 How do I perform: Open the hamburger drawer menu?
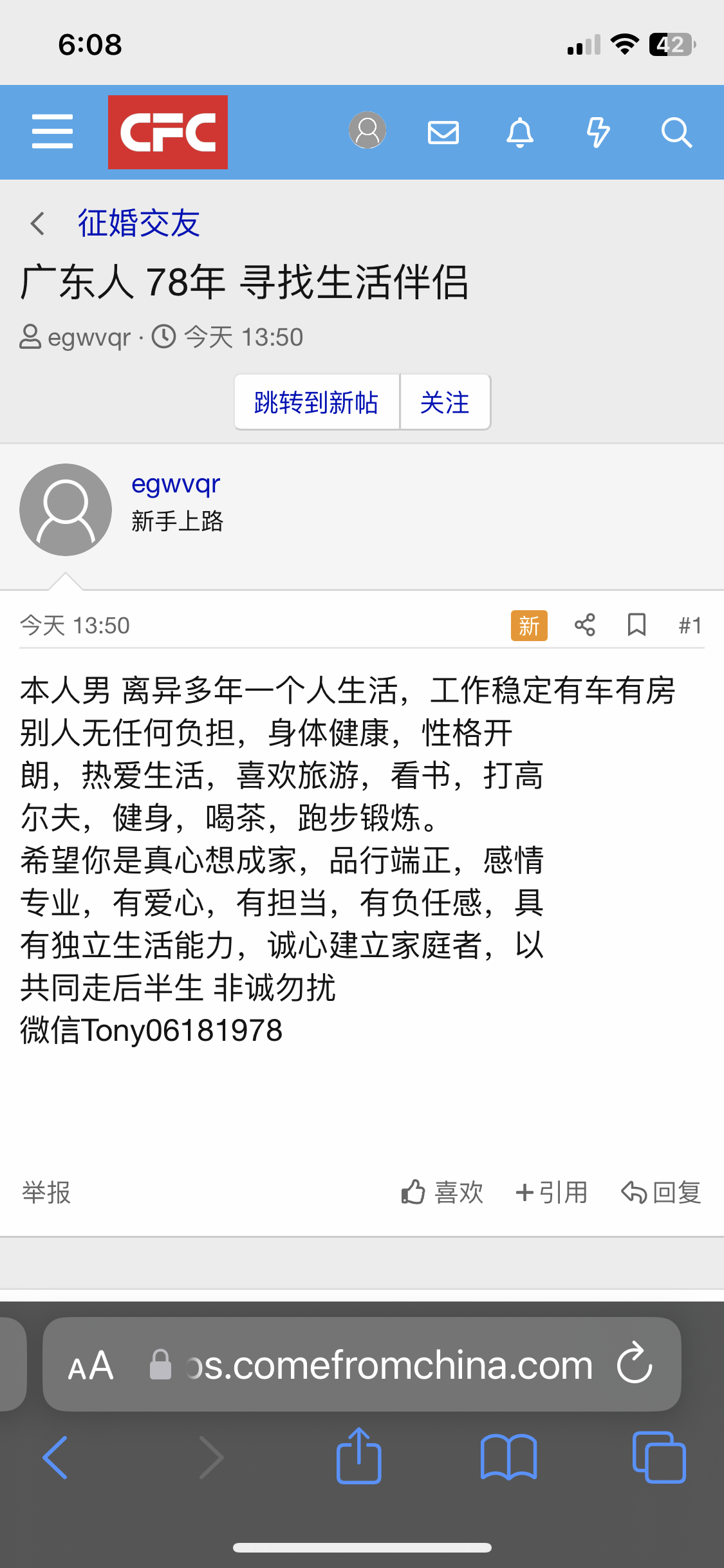coord(52,132)
